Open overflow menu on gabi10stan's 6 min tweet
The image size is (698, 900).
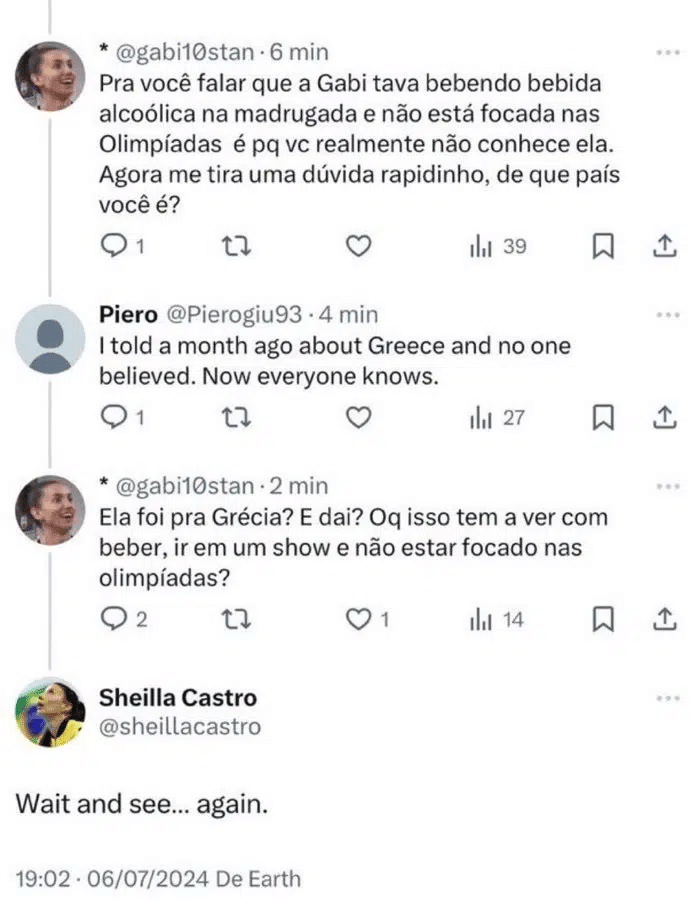tap(666, 52)
